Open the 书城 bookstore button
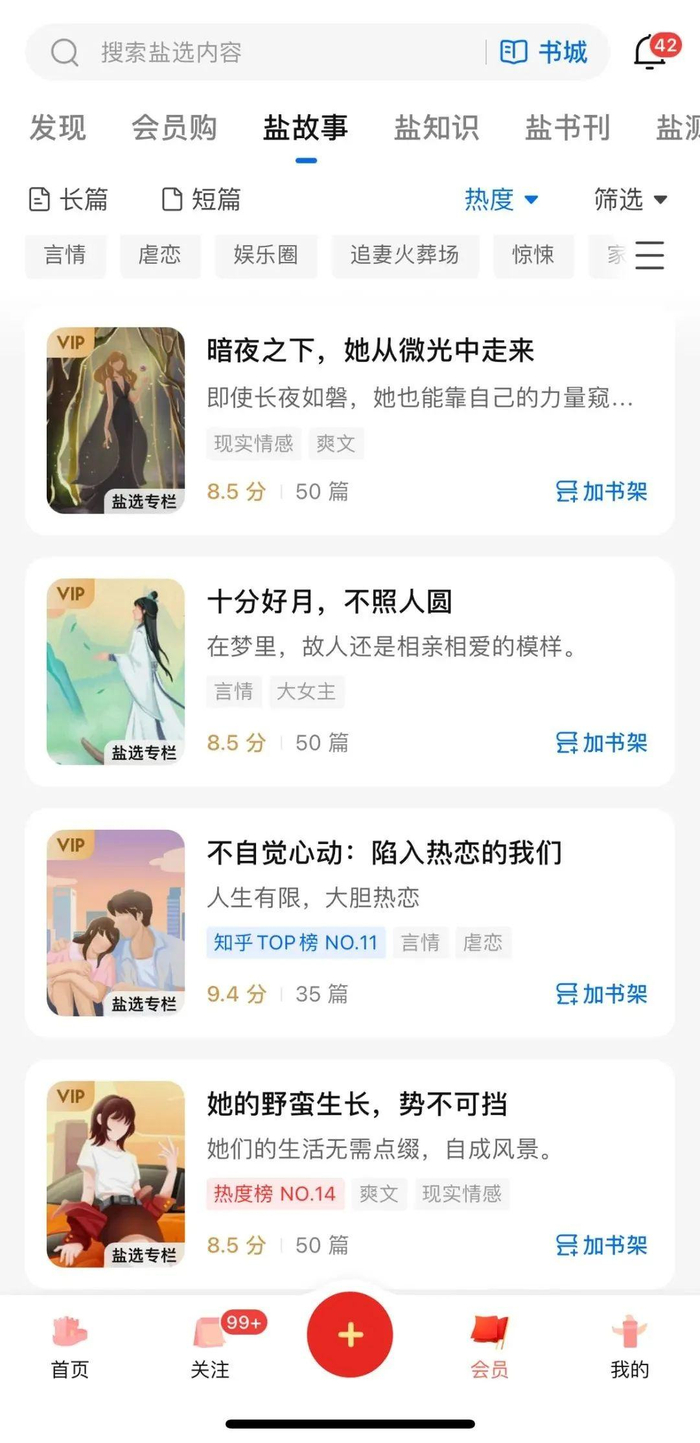The height and width of the screenshot is (1443, 700). (544, 52)
